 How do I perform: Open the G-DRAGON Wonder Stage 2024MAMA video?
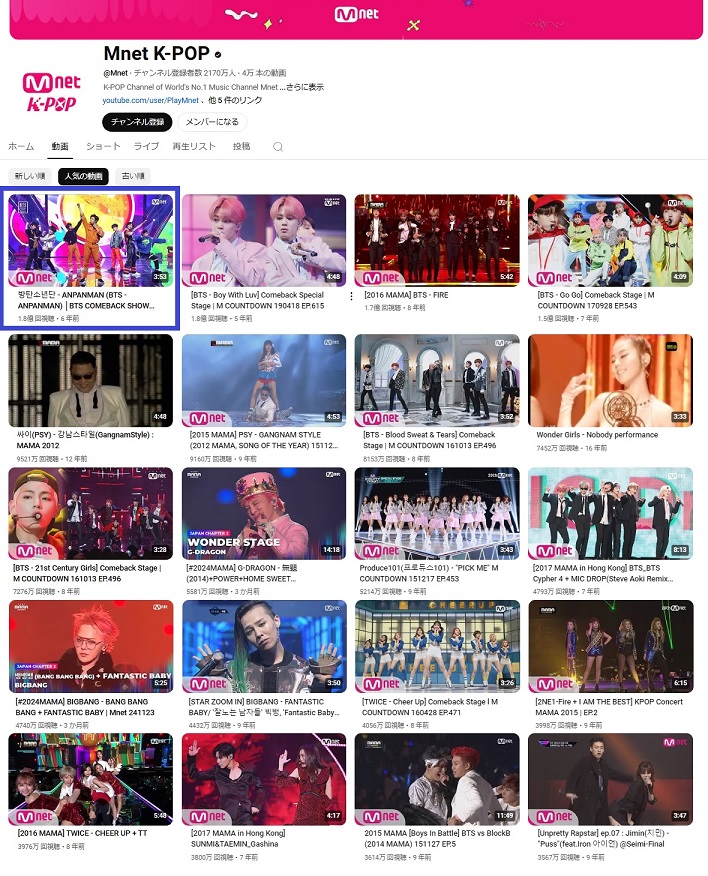pos(264,513)
